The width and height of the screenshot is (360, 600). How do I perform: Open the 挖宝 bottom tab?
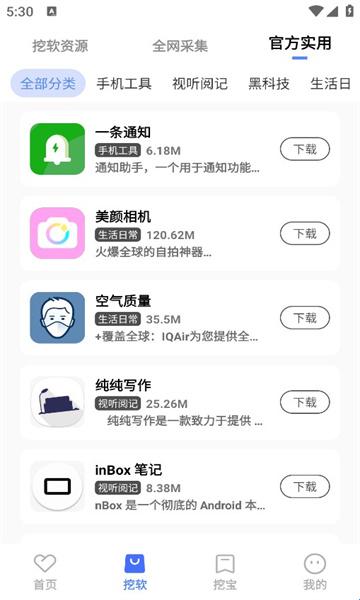click(x=225, y=572)
